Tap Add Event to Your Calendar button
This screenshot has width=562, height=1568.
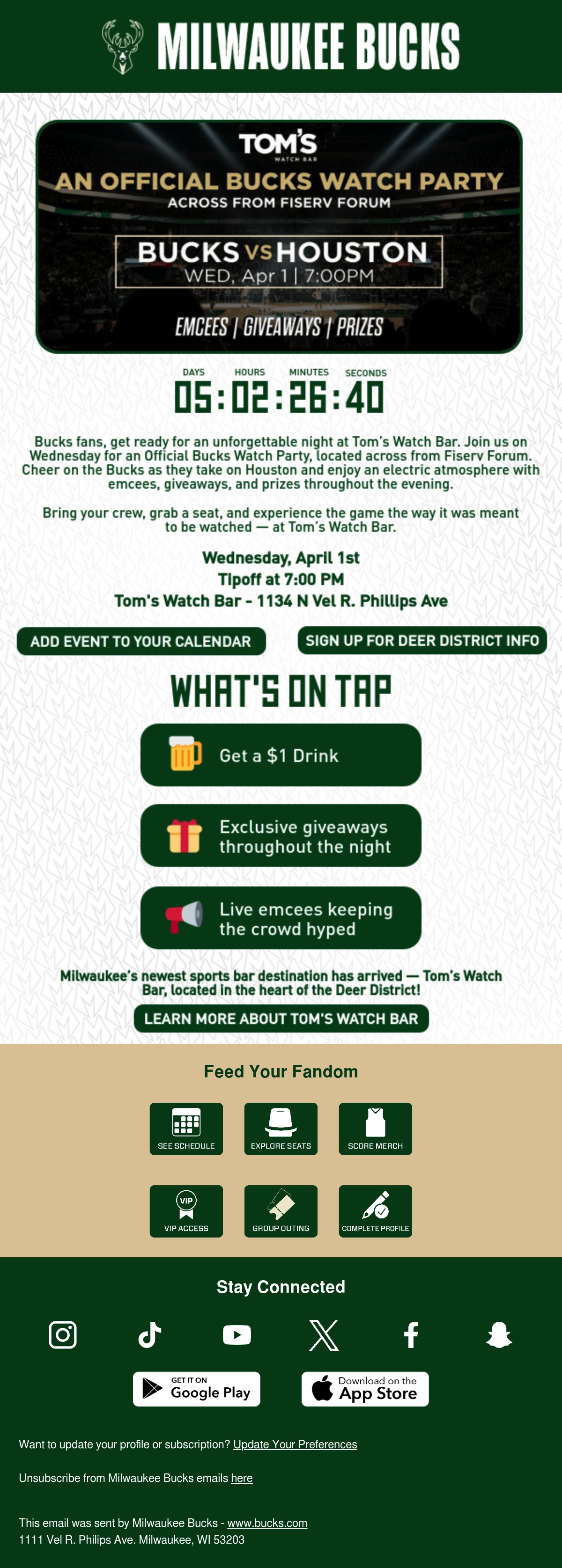[141, 641]
